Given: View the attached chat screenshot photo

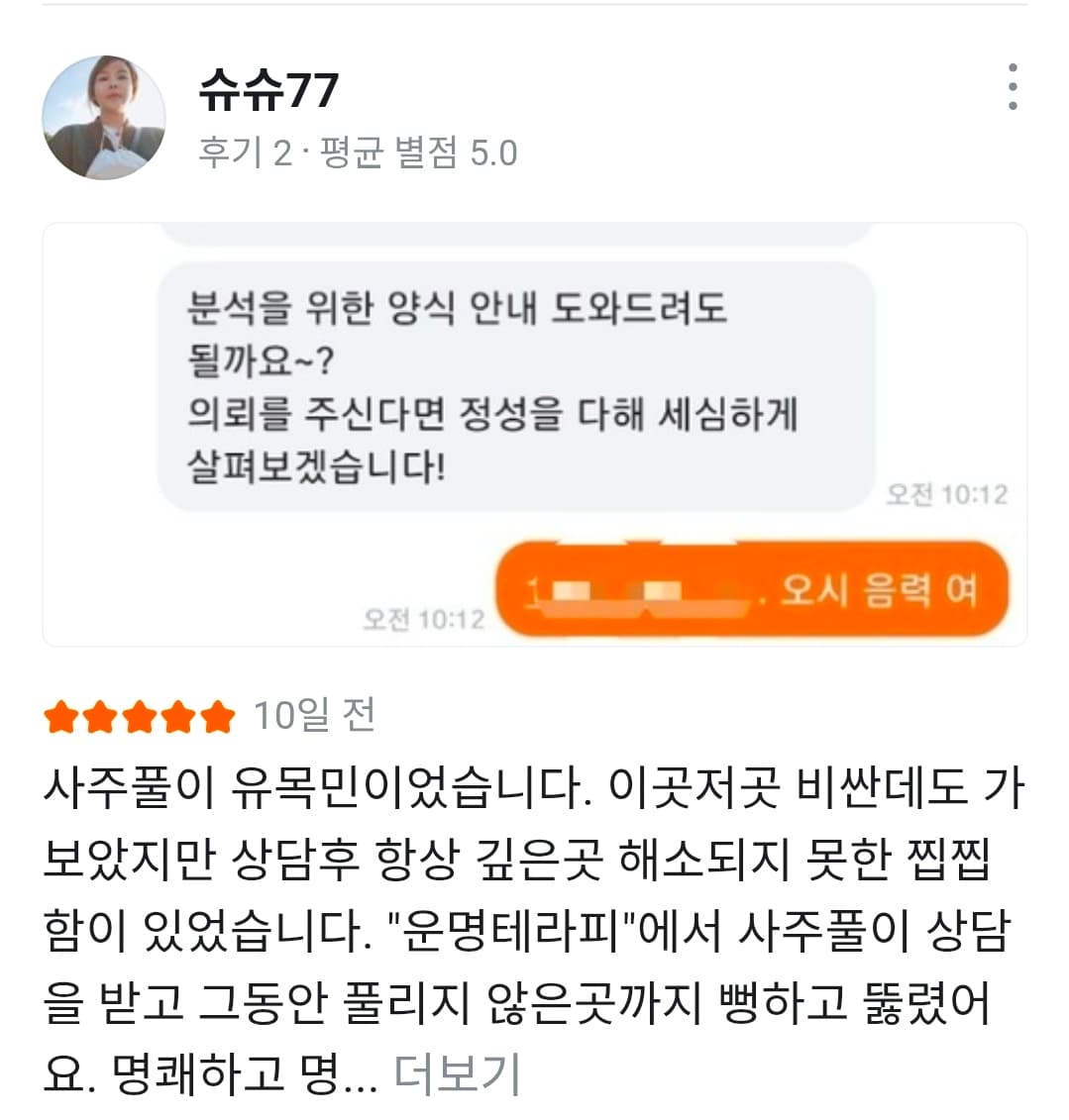Looking at the screenshot, I should click(534, 435).
